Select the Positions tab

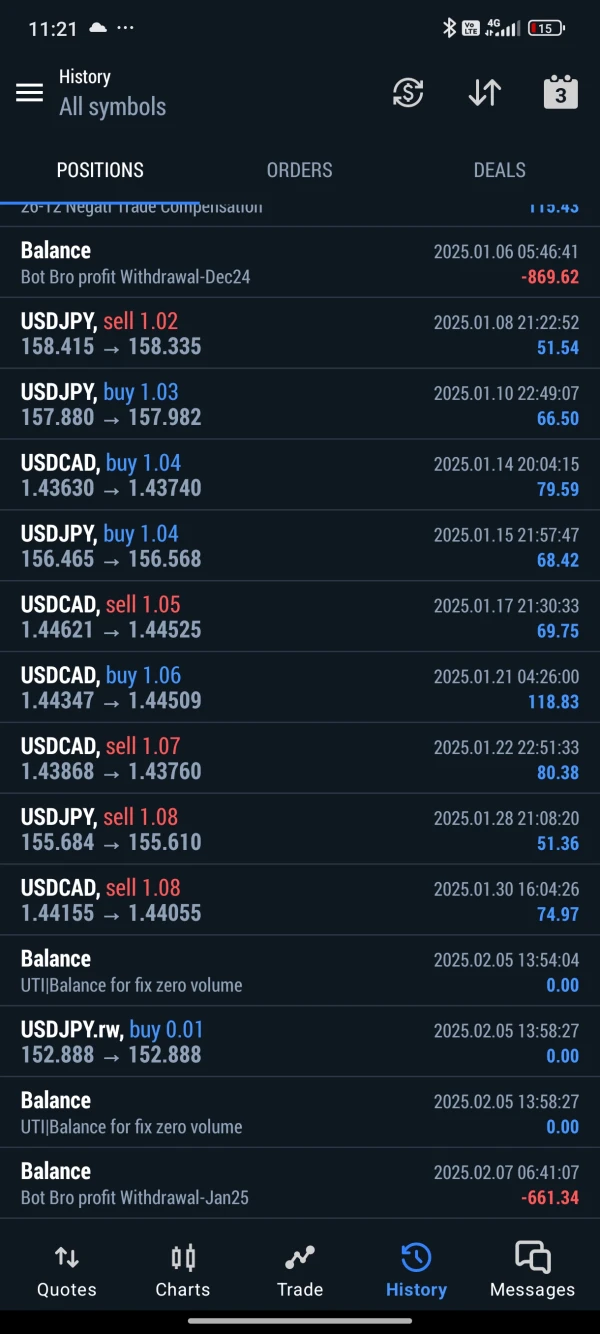100,170
